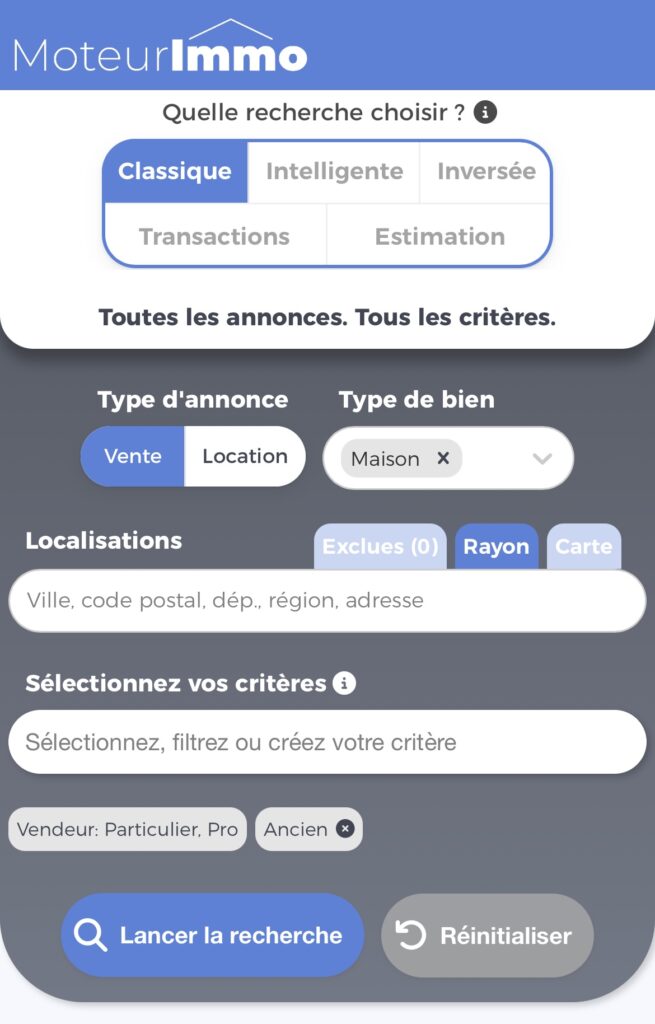Choose Location as the listing type

pyautogui.click(x=245, y=456)
